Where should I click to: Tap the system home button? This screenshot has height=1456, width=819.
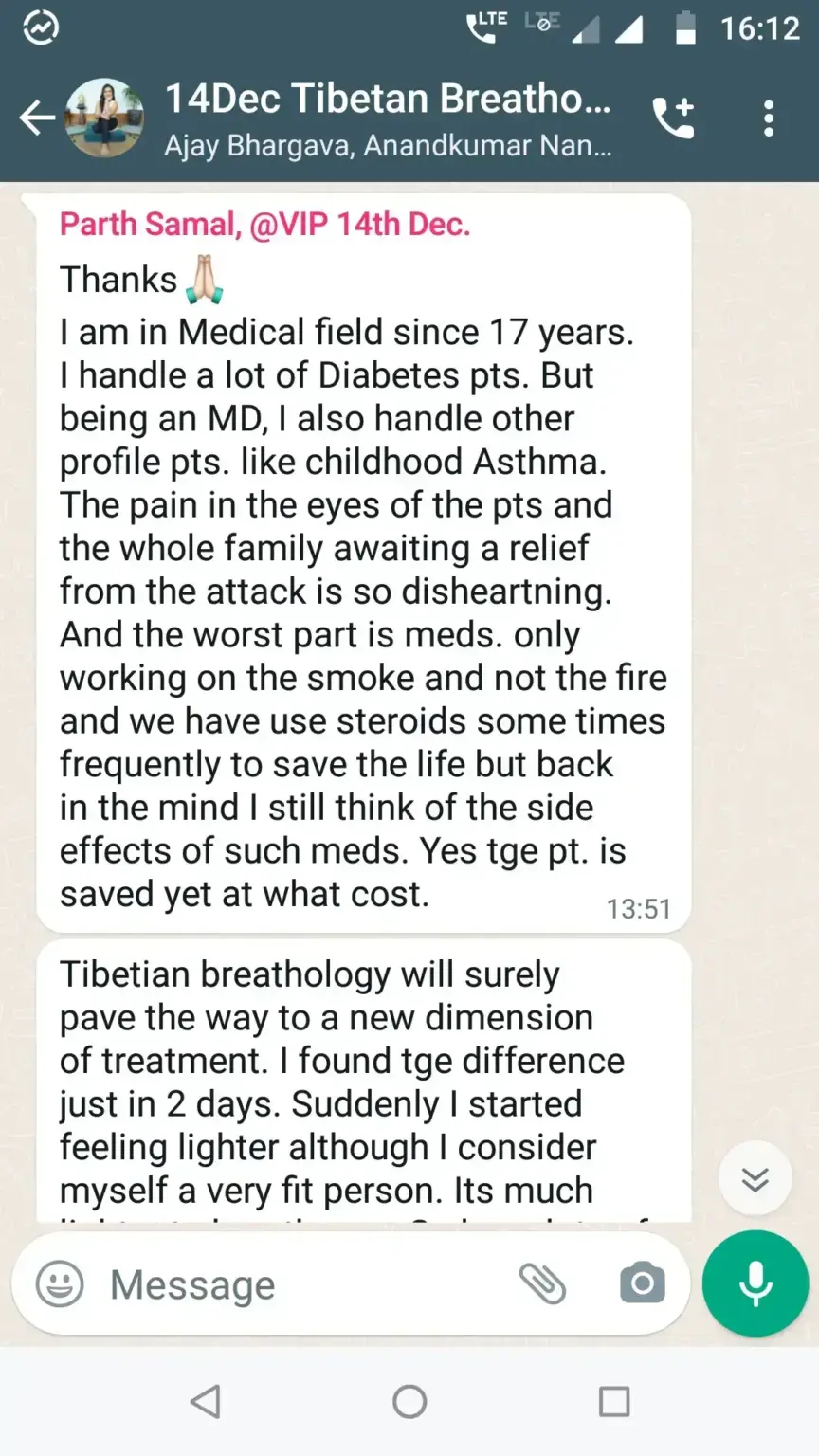[409, 1401]
